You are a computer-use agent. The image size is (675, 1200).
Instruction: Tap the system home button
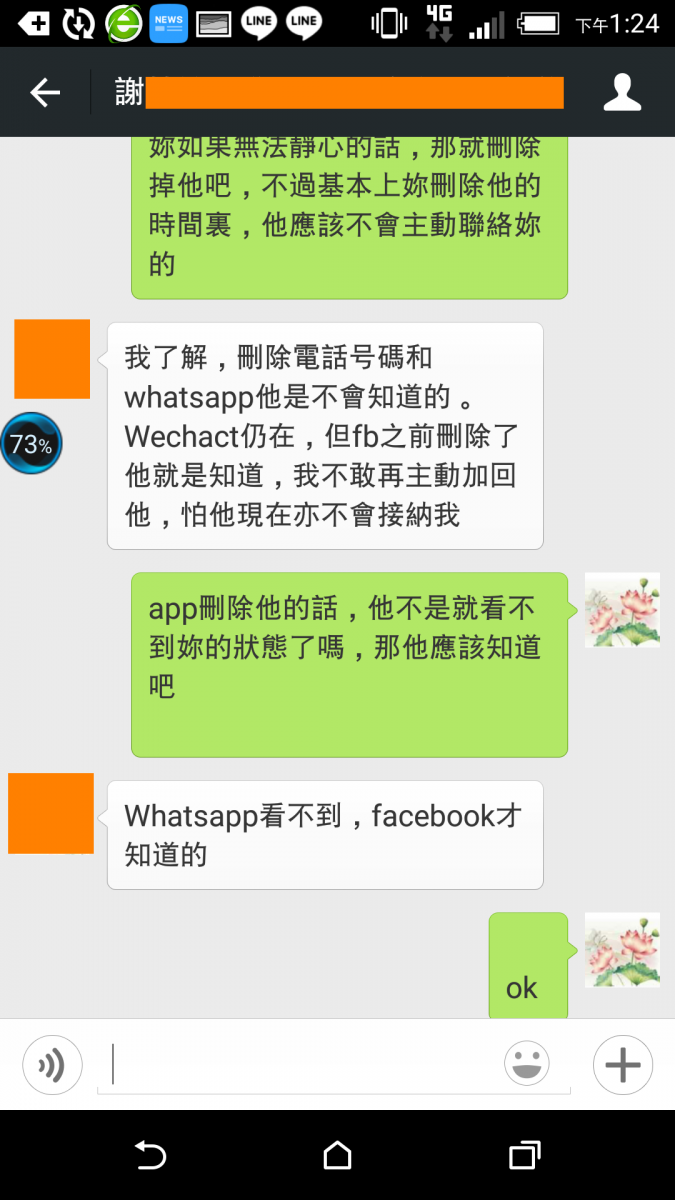click(337, 1156)
